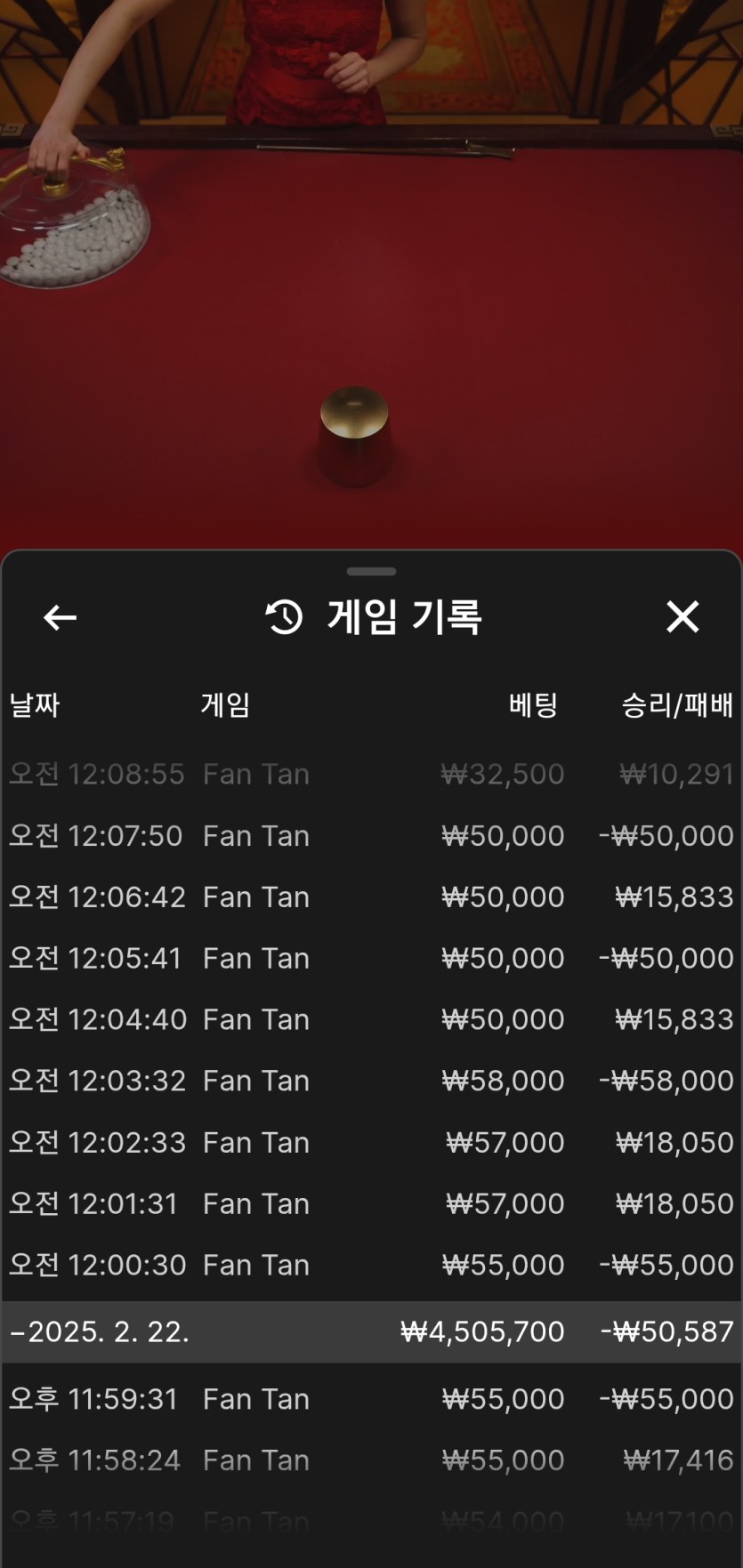This screenshot has width=743, height=1568.
Task: Open the 오후 11:59:31 Fan Tan record
Action: 371,1399
